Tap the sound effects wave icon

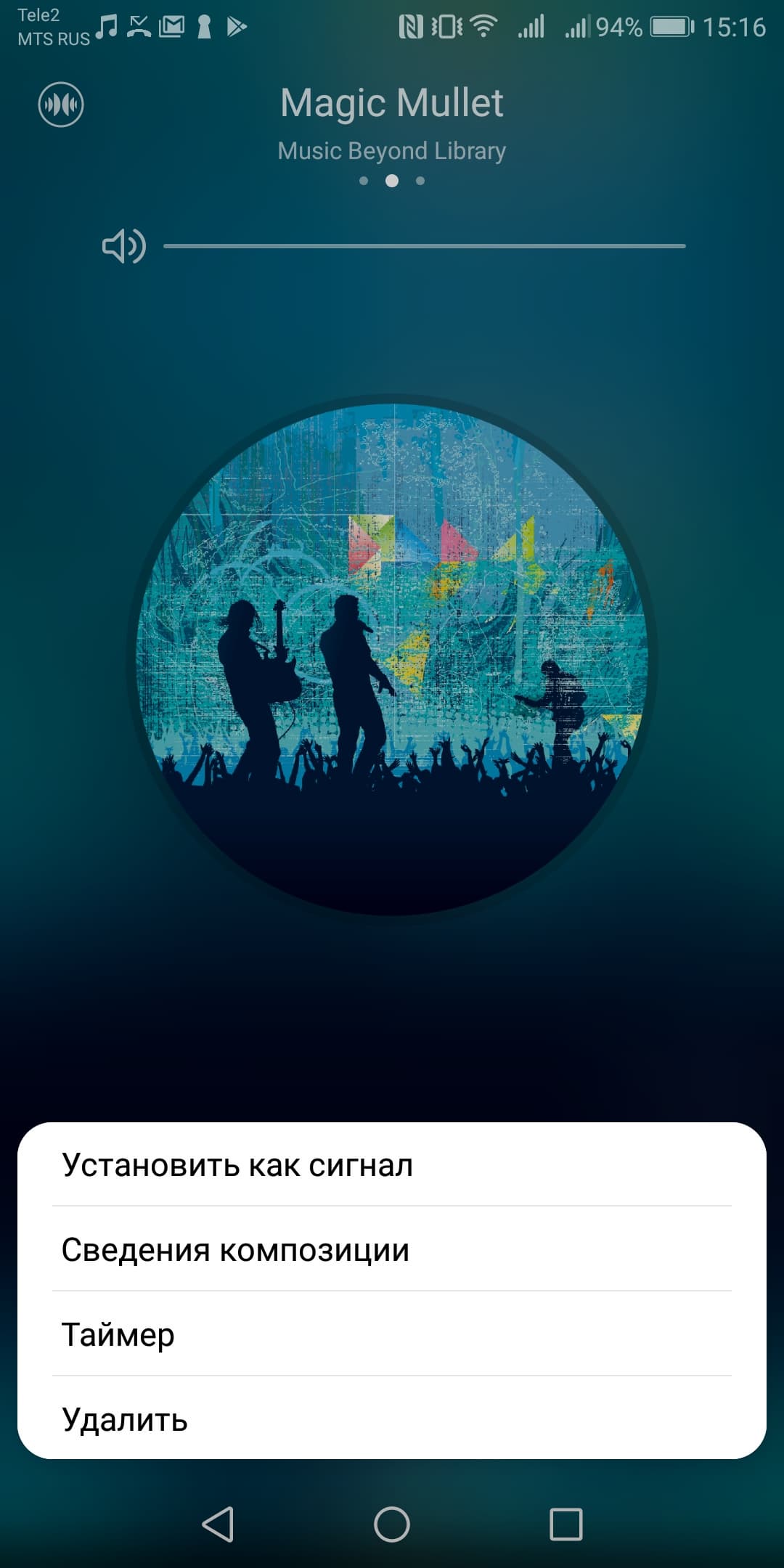click(61, 105)
